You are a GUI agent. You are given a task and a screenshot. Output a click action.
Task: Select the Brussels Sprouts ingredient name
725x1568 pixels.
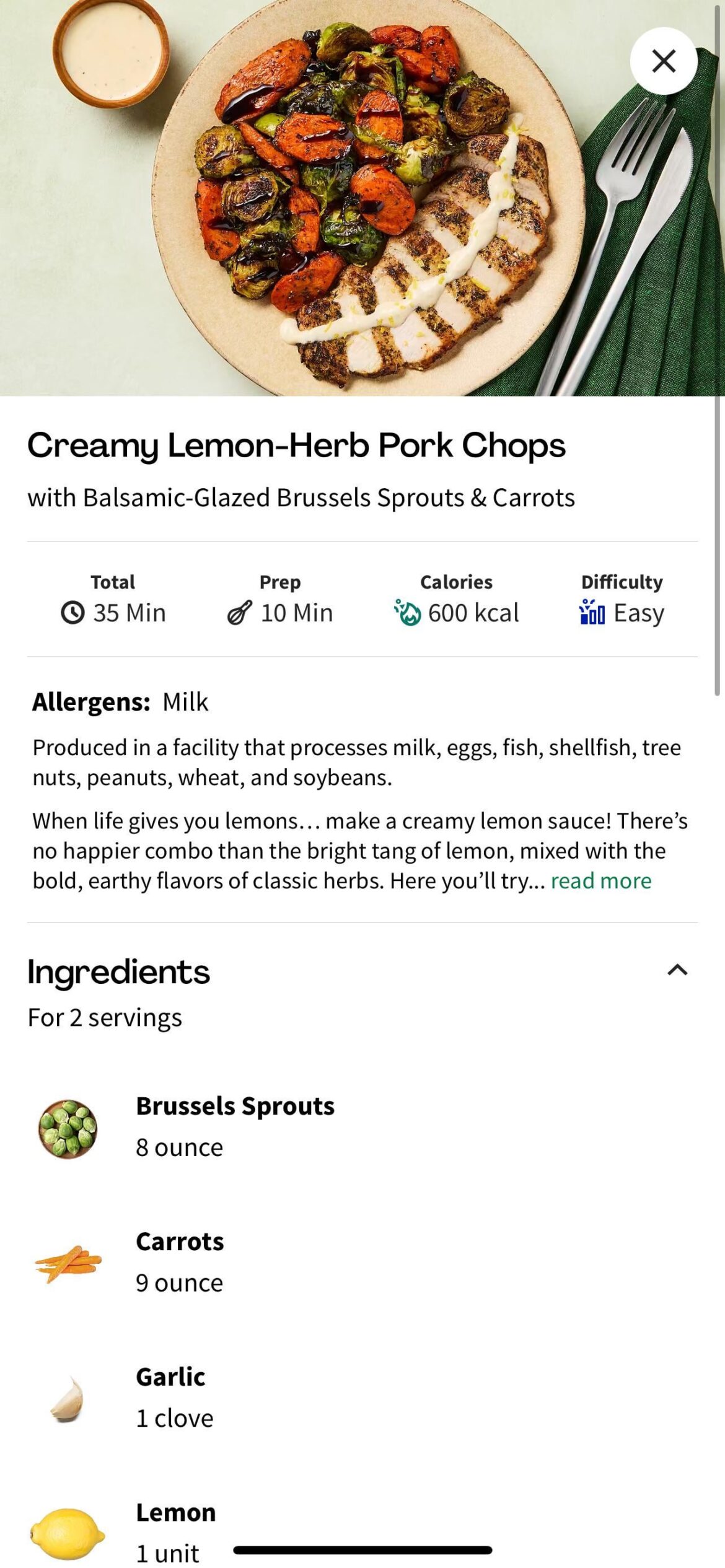tap(235, 1106)
